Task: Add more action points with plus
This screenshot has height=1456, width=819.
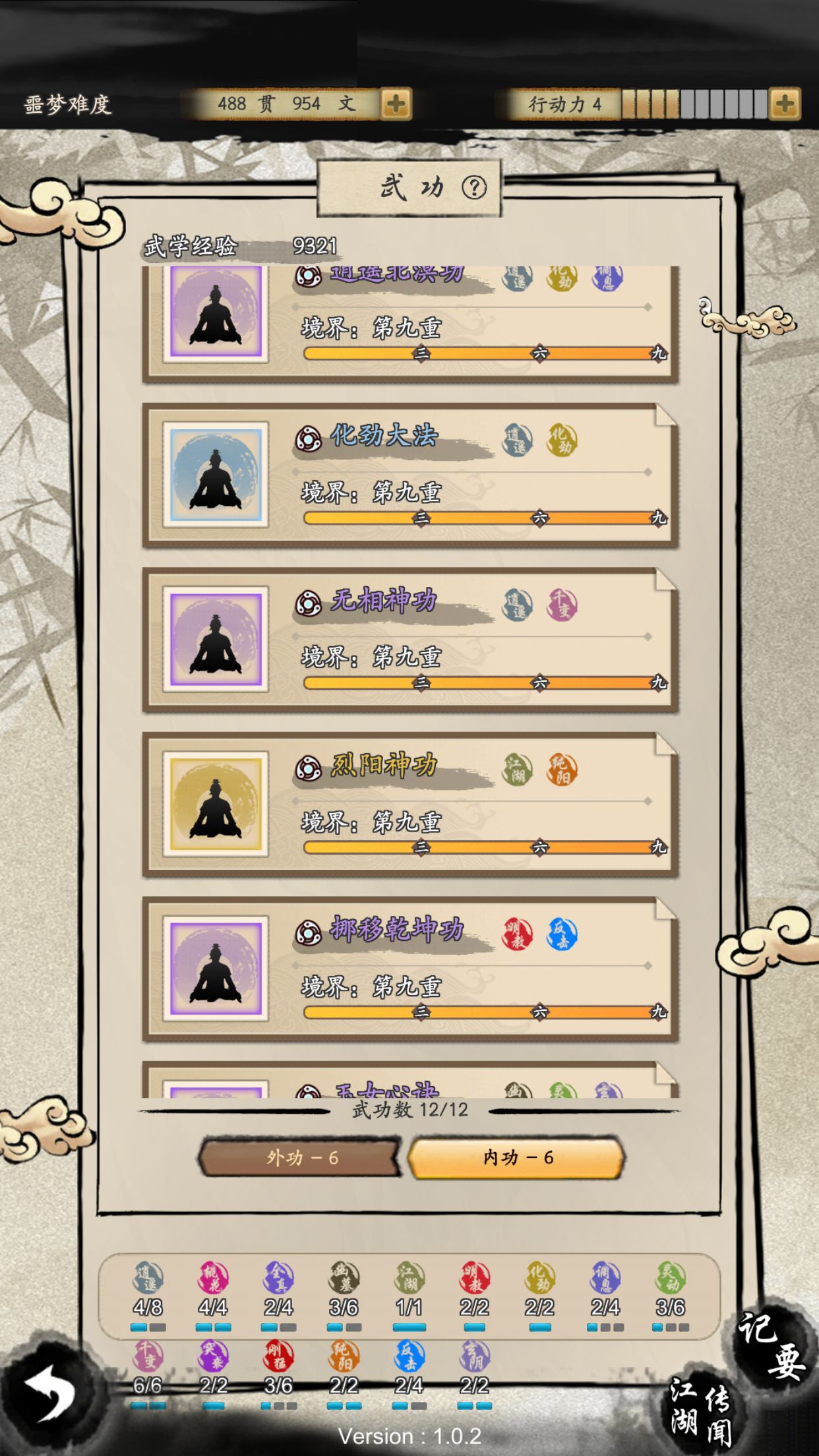Action: point(785,104)
